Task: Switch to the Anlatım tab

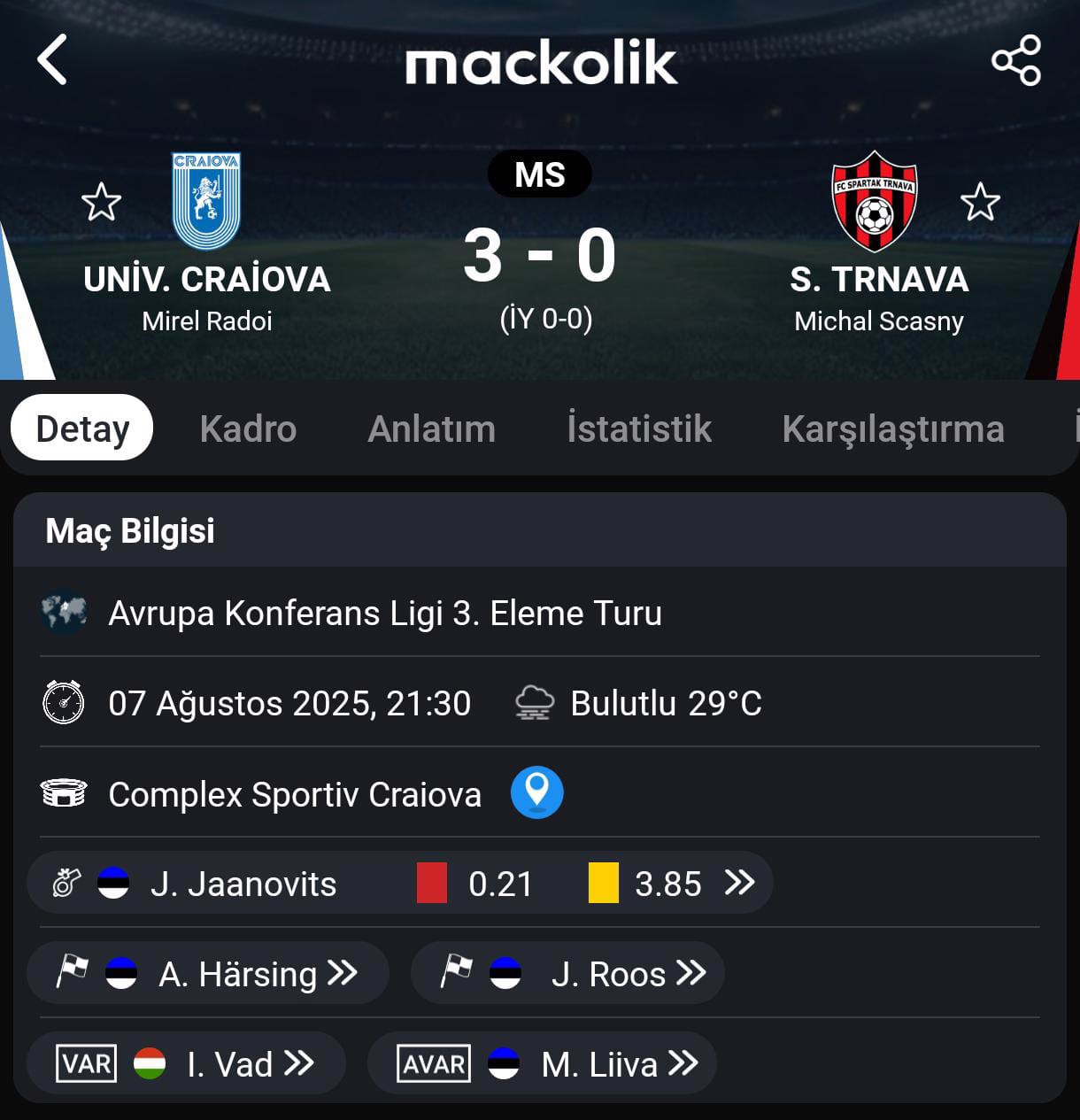Action: pyautogui.click(x=431, y=429)
